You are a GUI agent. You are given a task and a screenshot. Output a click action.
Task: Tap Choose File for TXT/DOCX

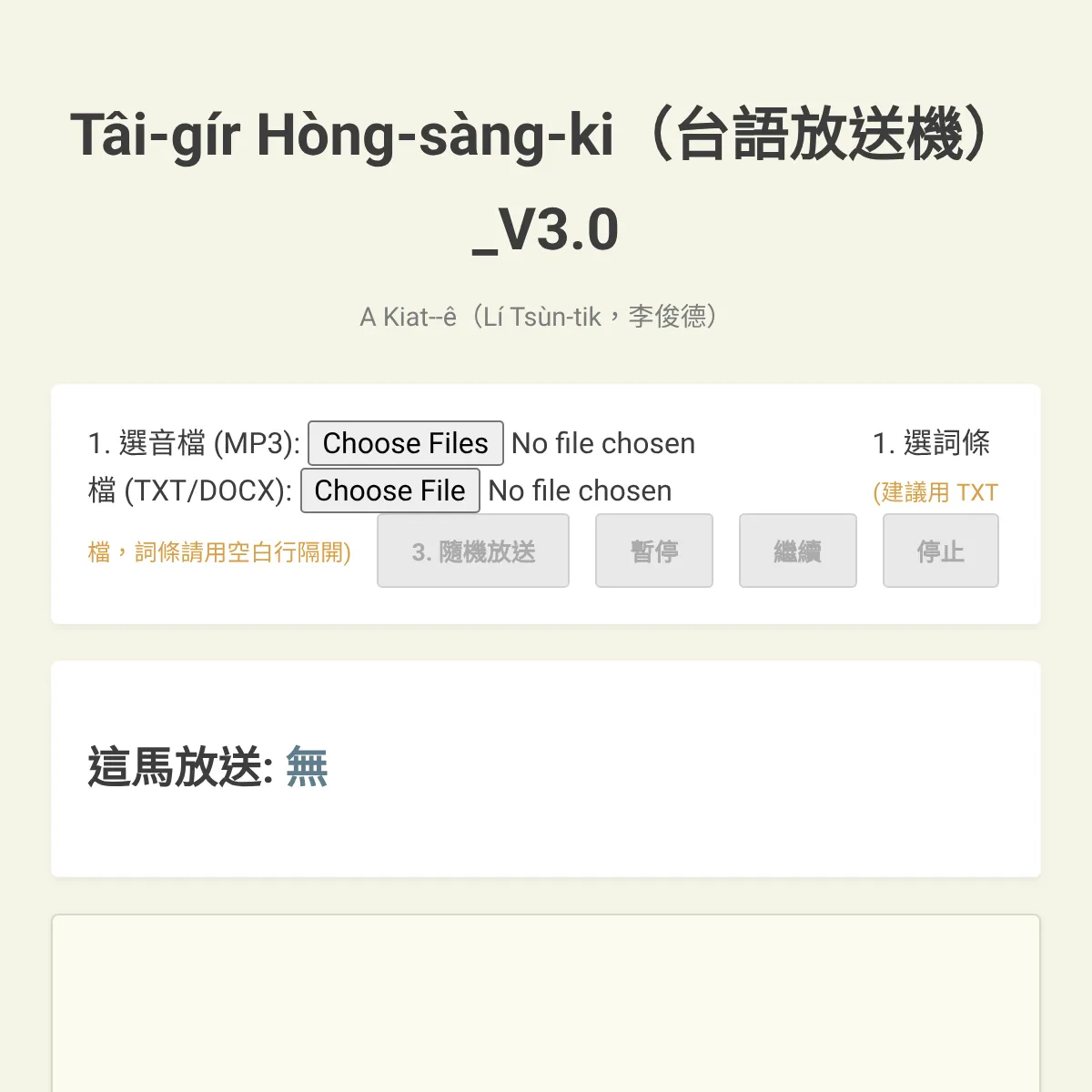pos(389,490)
